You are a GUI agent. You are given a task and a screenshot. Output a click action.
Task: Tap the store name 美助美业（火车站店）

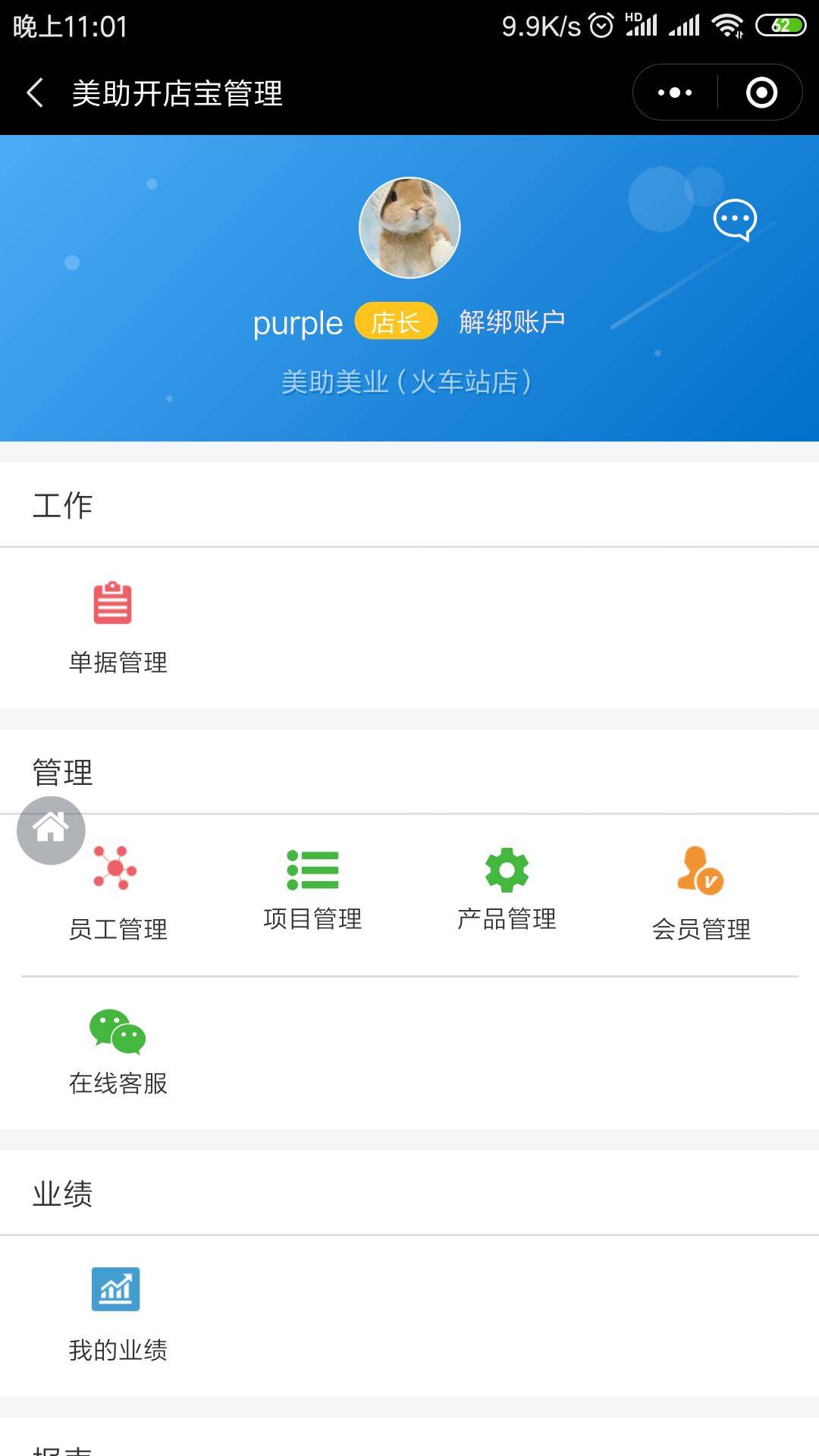click(408, 382)
